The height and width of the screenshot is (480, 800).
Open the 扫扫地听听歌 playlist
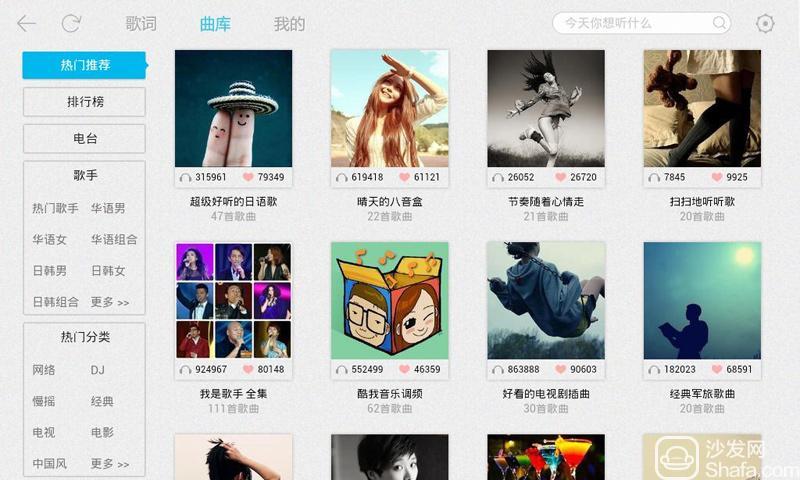(x=702, y=108)
